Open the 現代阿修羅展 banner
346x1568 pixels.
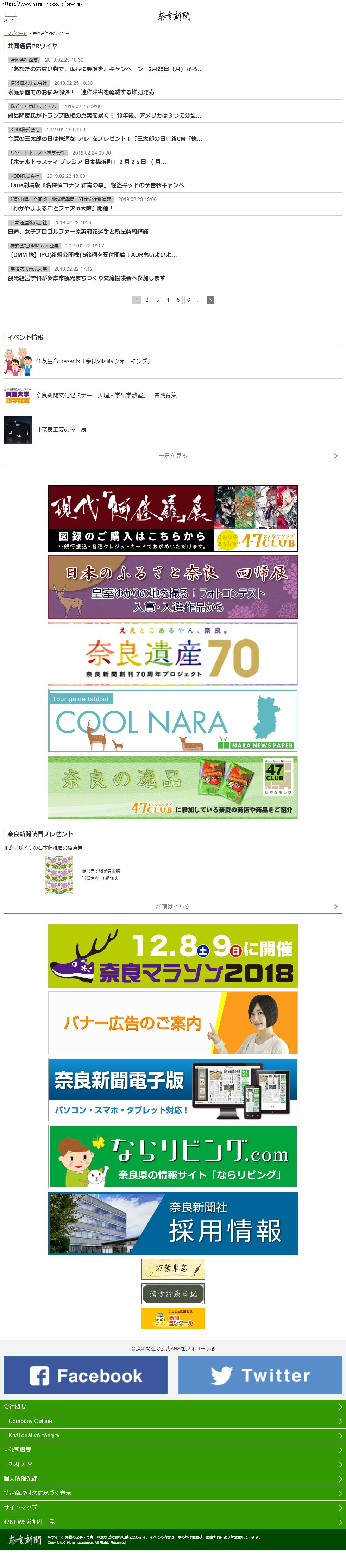click(x=173, y=518)
